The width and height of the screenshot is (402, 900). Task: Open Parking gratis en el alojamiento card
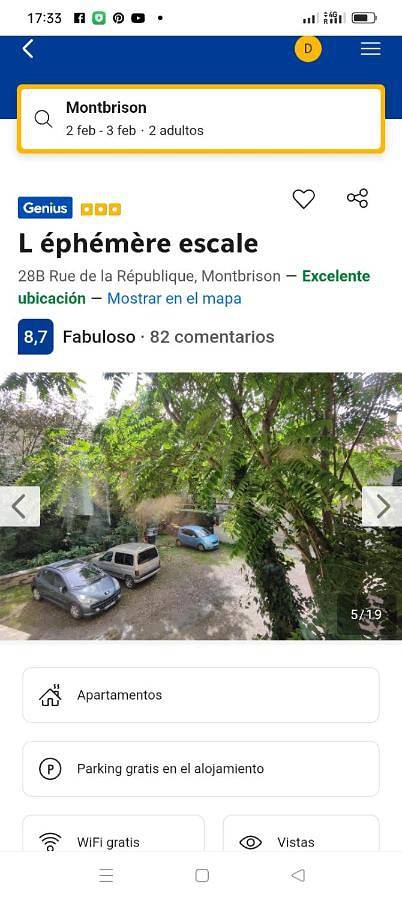pyautogui.click(x=201, y=769)
